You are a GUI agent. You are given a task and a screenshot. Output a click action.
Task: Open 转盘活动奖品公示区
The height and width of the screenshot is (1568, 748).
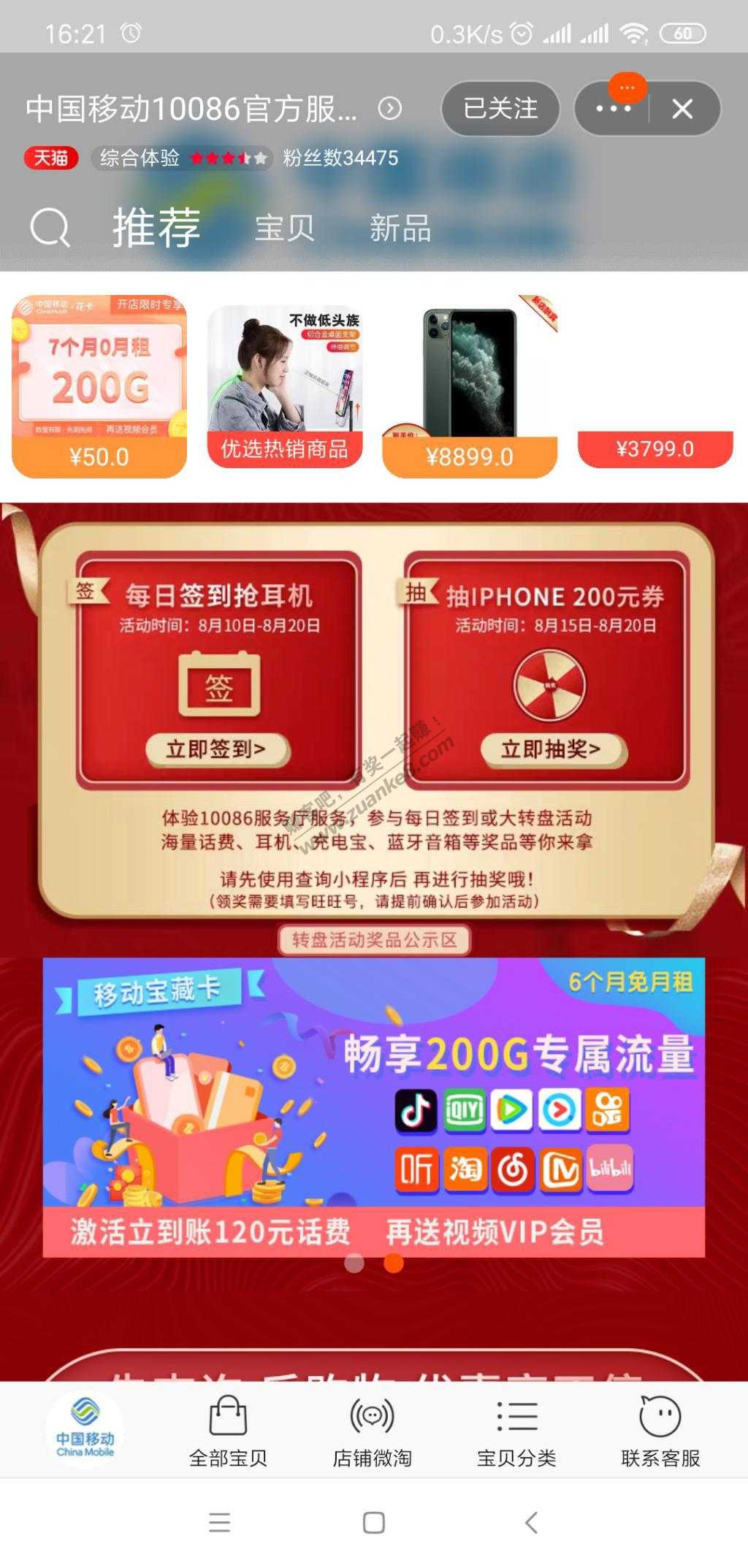click(374, 940)
